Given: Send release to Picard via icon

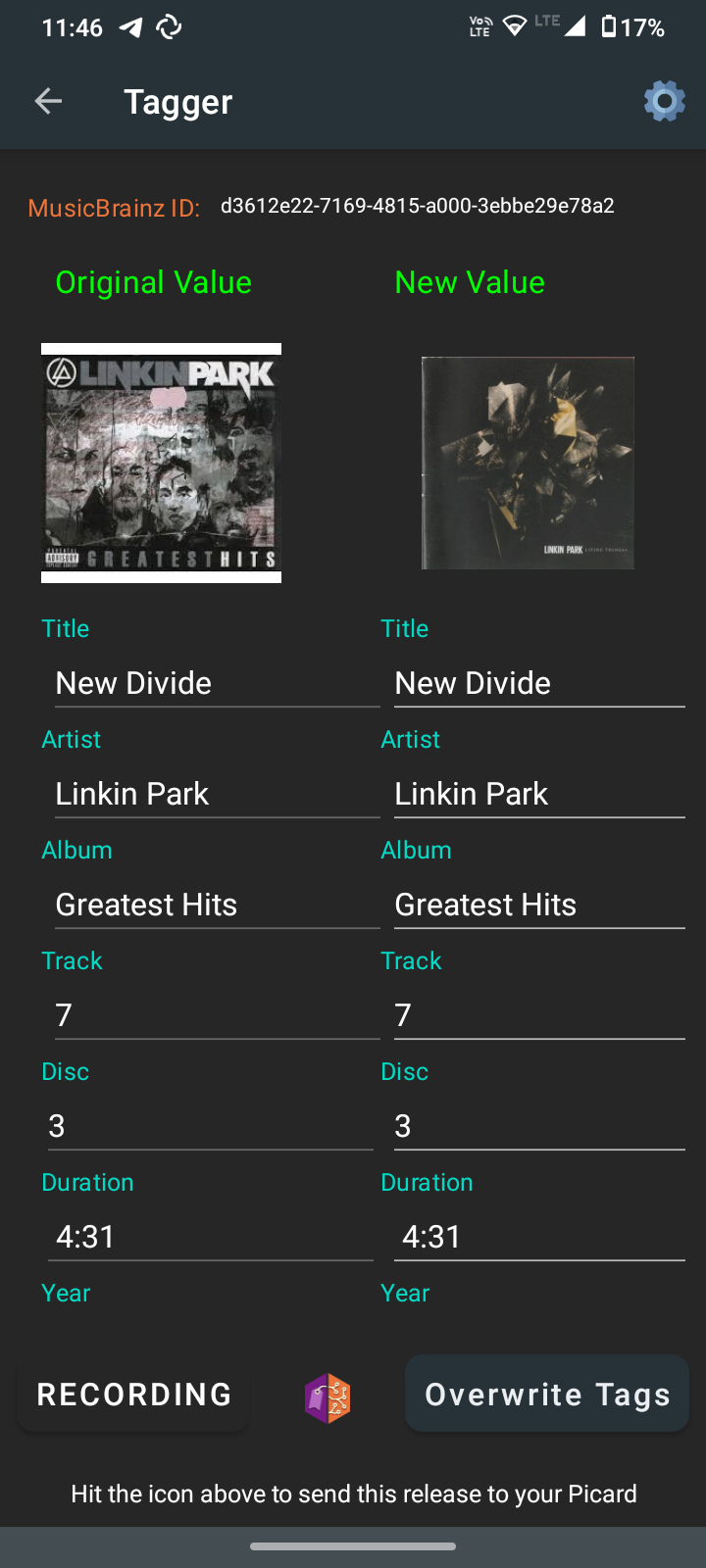Looking at the screenshot, I should [x=328, y=1397].
